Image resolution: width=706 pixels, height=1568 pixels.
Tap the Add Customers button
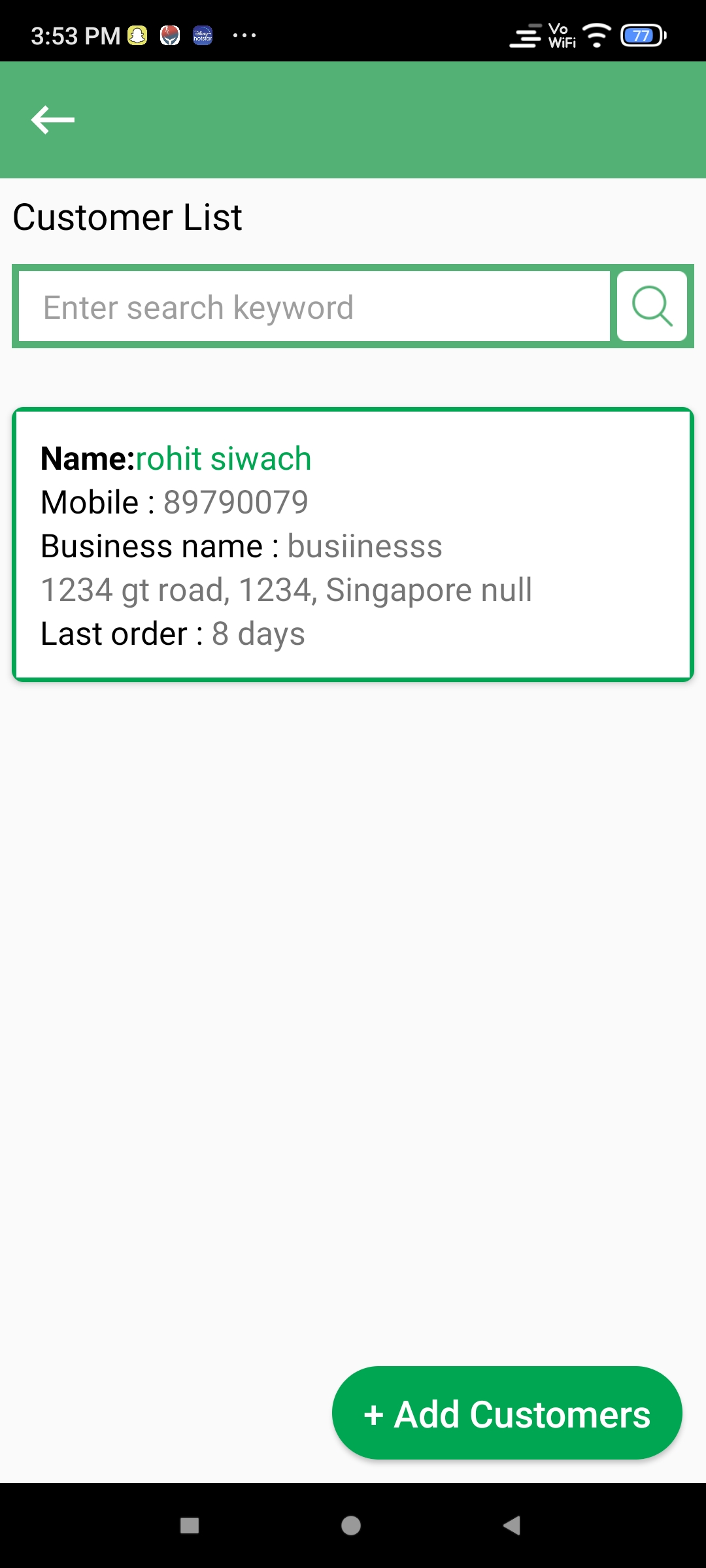[x=507, y=1414]
